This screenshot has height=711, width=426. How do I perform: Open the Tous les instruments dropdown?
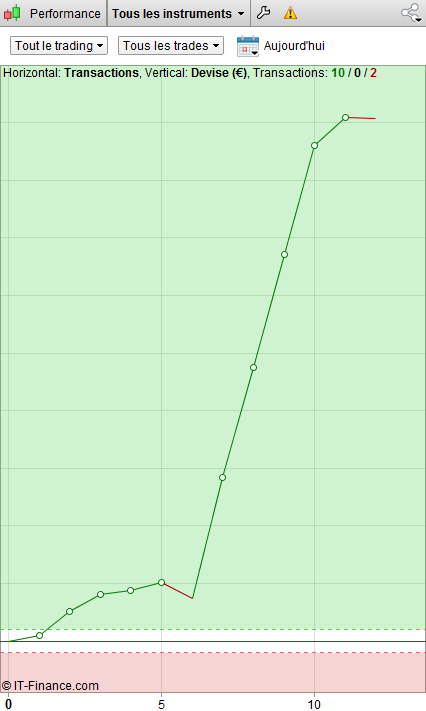point(178,14)
